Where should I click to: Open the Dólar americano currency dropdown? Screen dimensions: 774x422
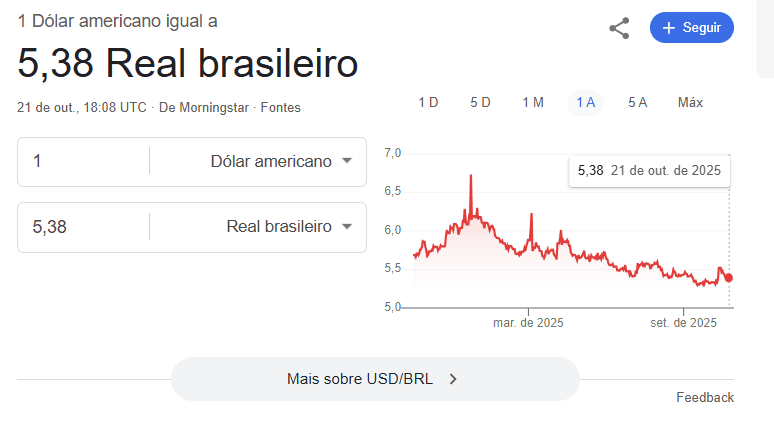(x=281, y=161)
